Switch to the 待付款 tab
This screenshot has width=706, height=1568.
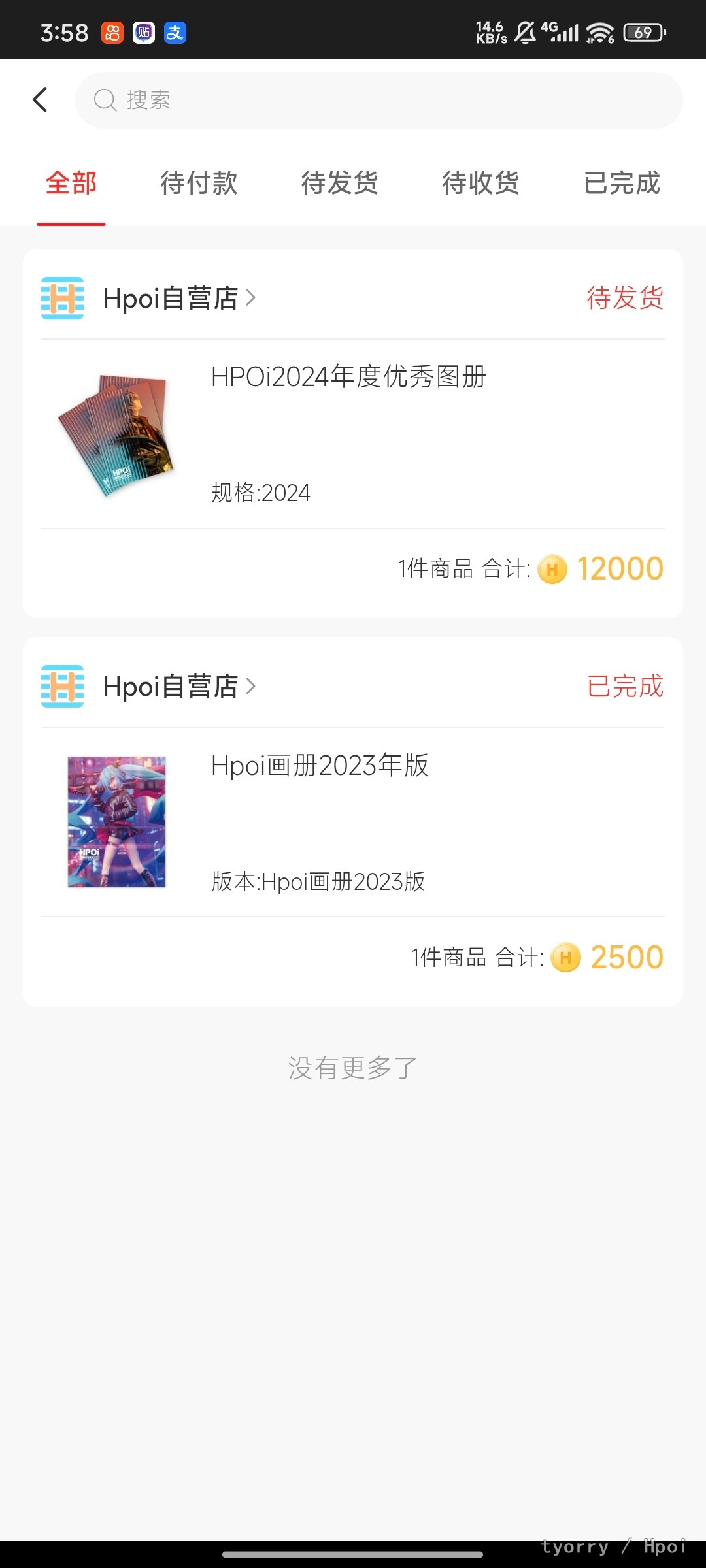coord(199,183)
